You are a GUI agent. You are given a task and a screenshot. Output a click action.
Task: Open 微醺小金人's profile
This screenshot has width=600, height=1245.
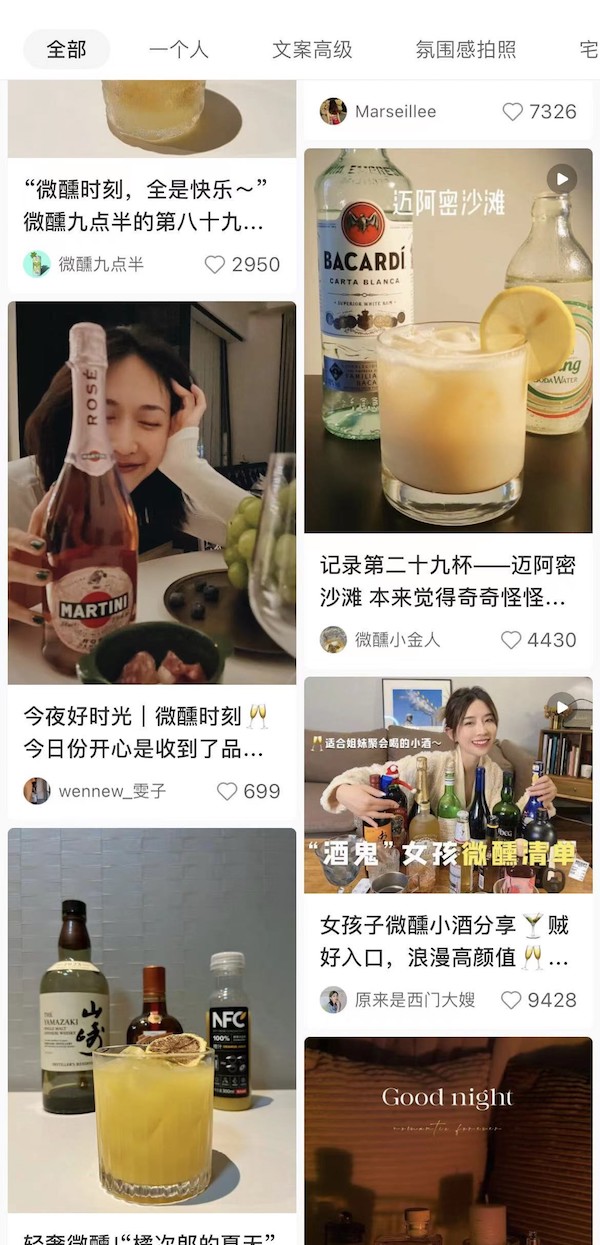click(x=380, y=639)
